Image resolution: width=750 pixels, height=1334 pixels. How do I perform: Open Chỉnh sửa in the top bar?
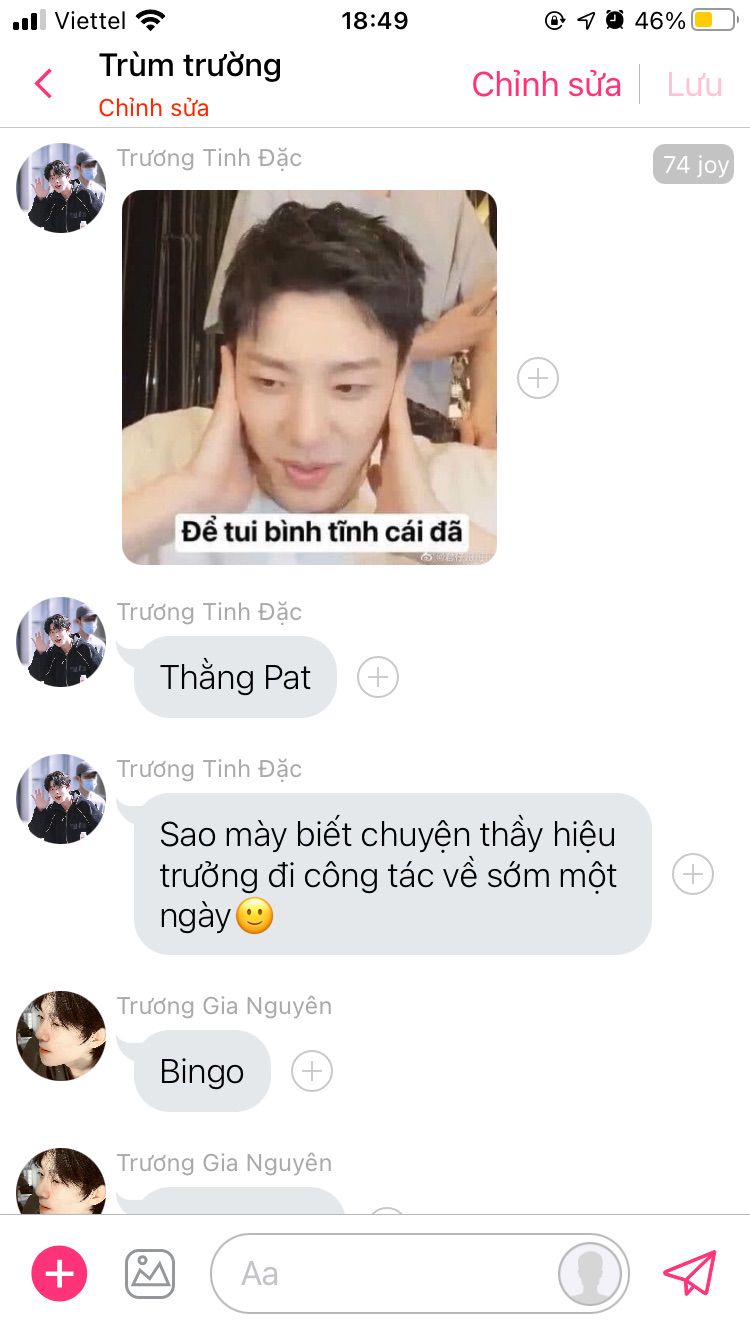tap(546, 85)
